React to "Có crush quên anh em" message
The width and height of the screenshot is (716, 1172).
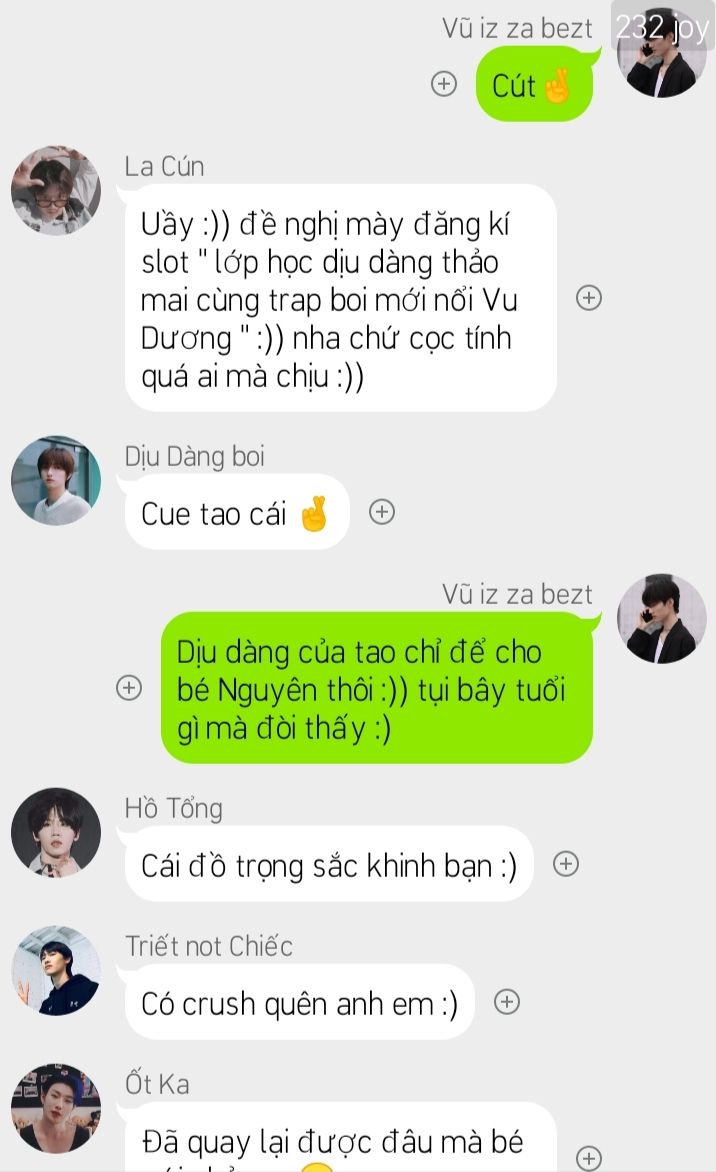[x=507, y=1002]
